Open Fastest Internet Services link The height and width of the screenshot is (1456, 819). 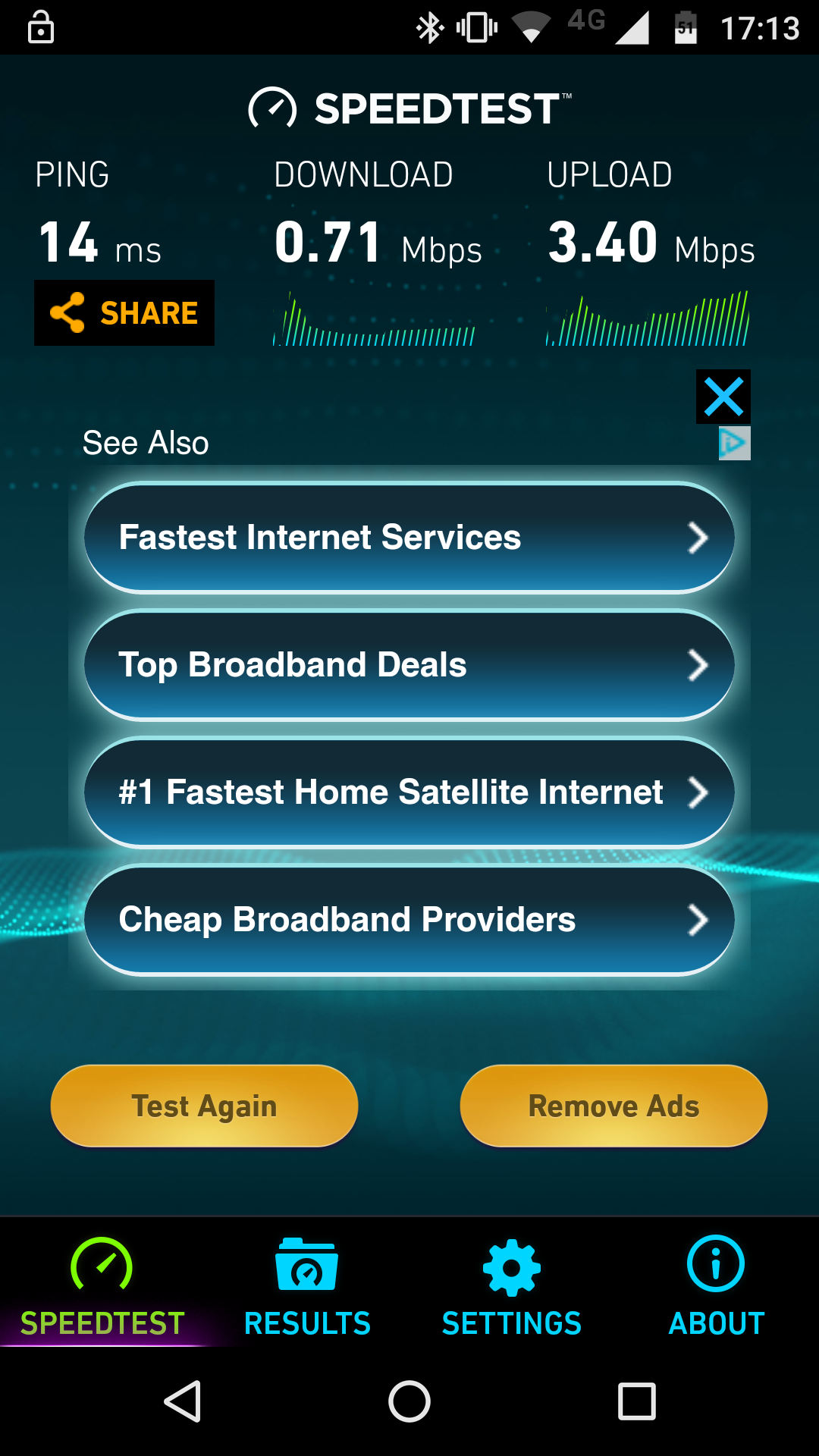(x=409, y=538)
